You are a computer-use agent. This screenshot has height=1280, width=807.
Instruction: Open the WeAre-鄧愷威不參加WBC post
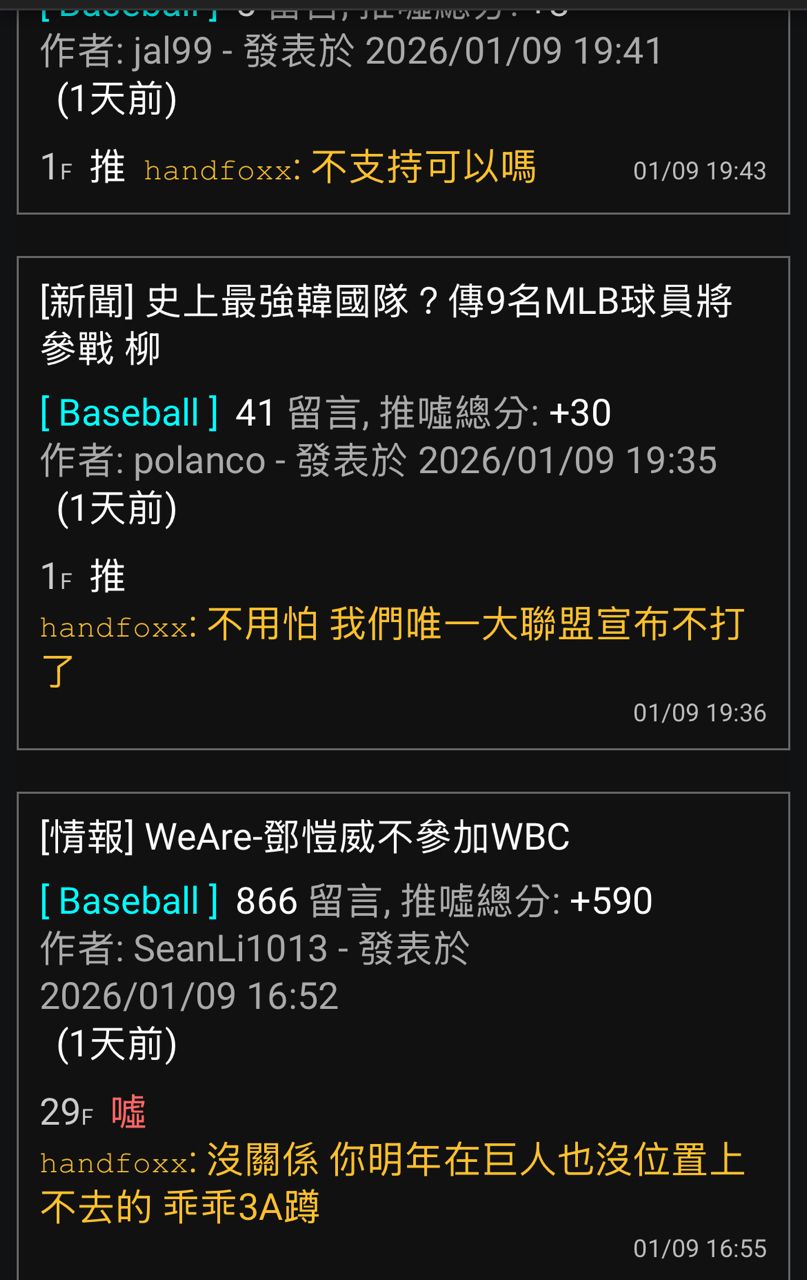click(305, 838)
